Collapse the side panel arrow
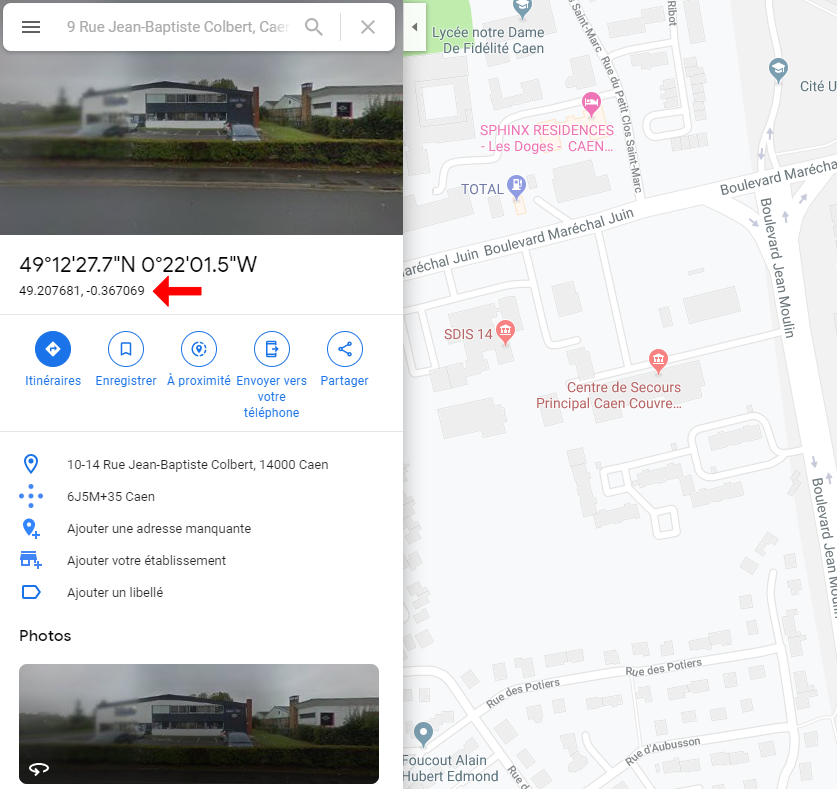 [x=414, y=27]
